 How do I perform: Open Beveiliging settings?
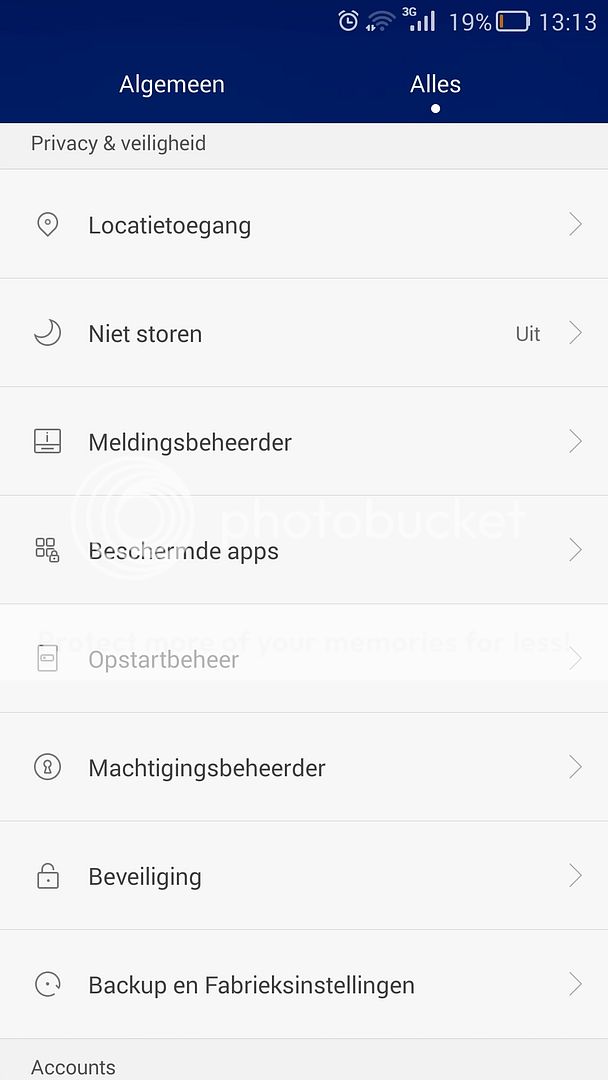point(304,875)
